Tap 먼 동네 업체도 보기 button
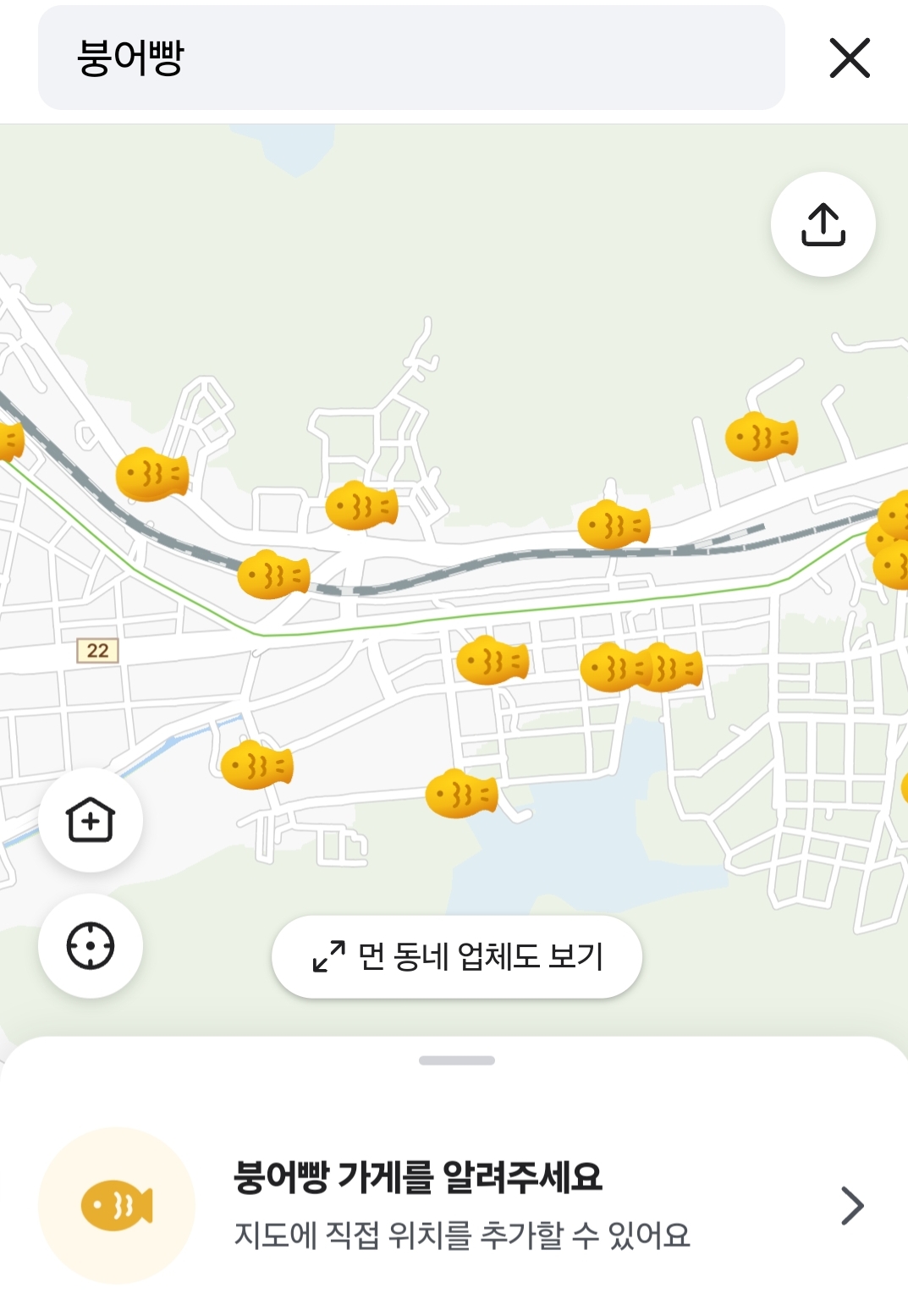The width and height of the screenshot is (908, 1316). pos(457,956)
